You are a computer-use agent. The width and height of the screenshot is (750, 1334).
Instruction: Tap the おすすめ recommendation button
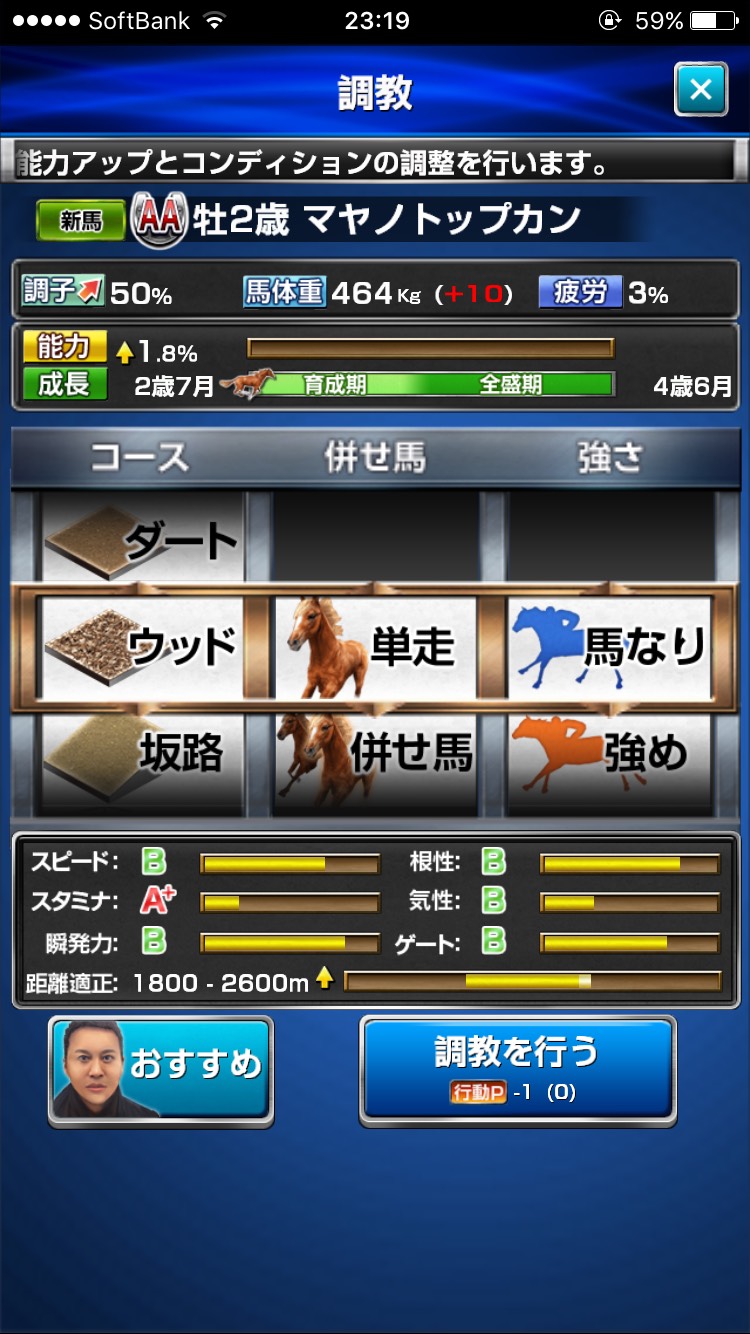click(x=161, y=1070)
